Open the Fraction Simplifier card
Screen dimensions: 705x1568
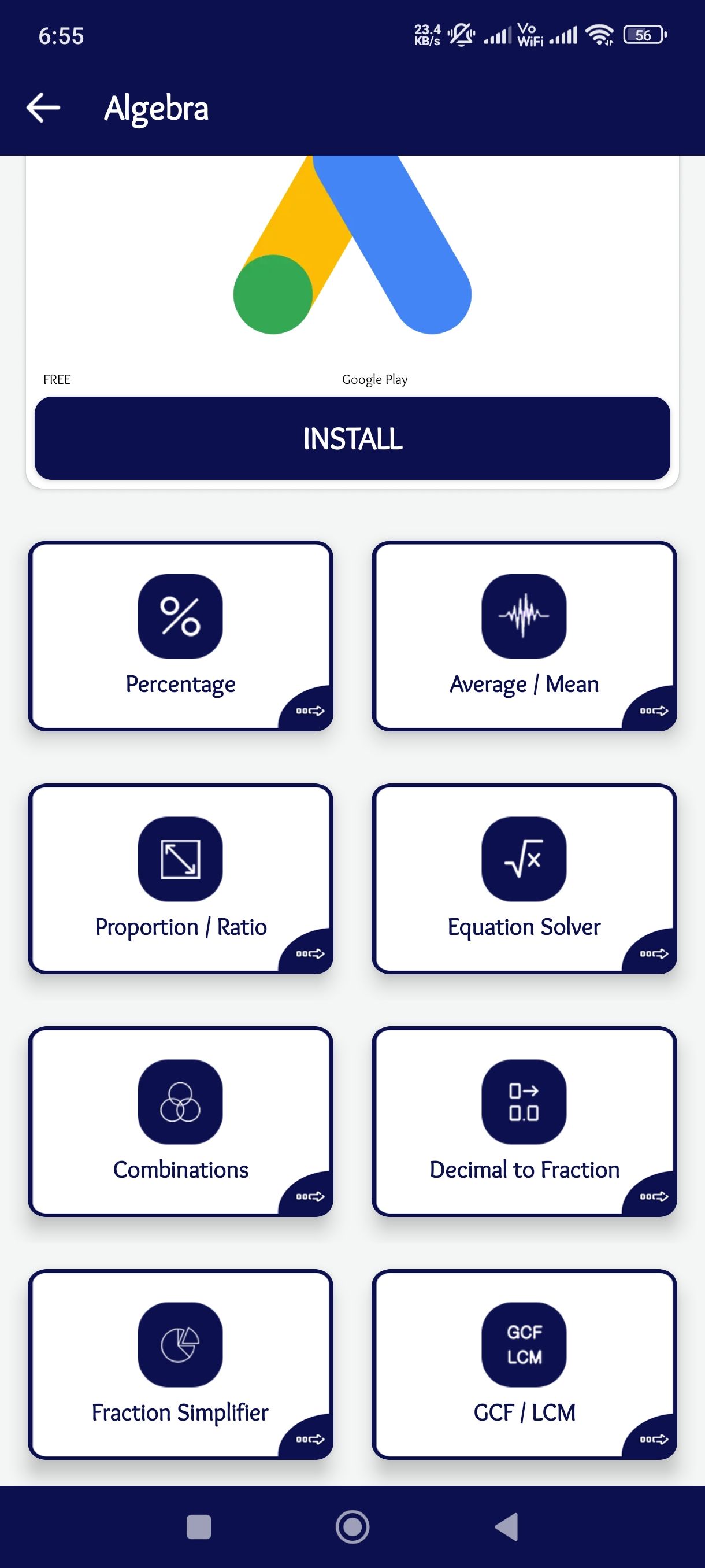click(x=181, y=1364)
